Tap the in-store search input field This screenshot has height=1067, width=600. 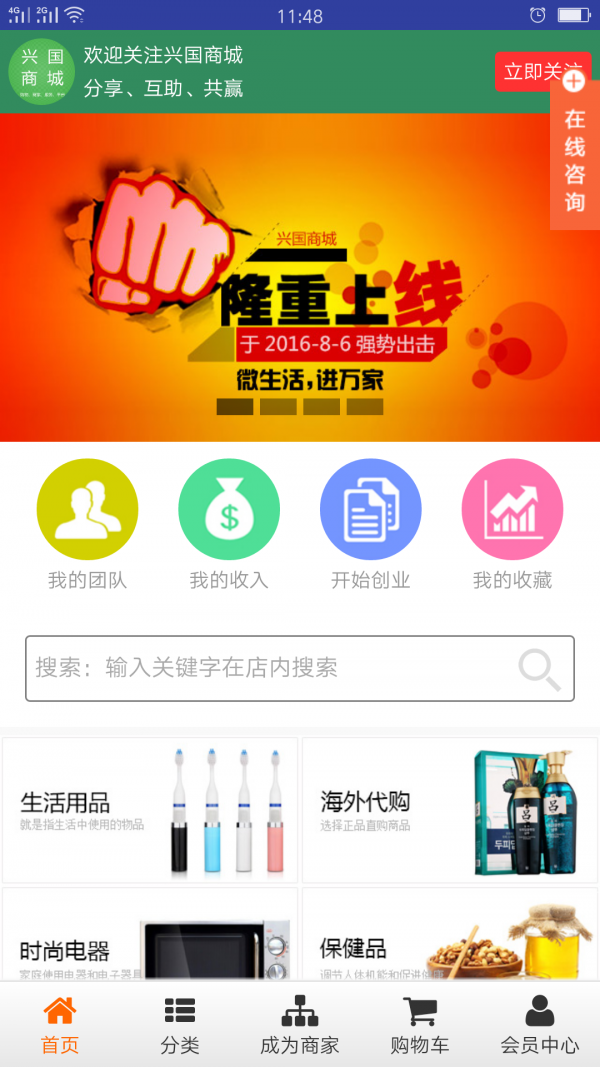point(270,668)
